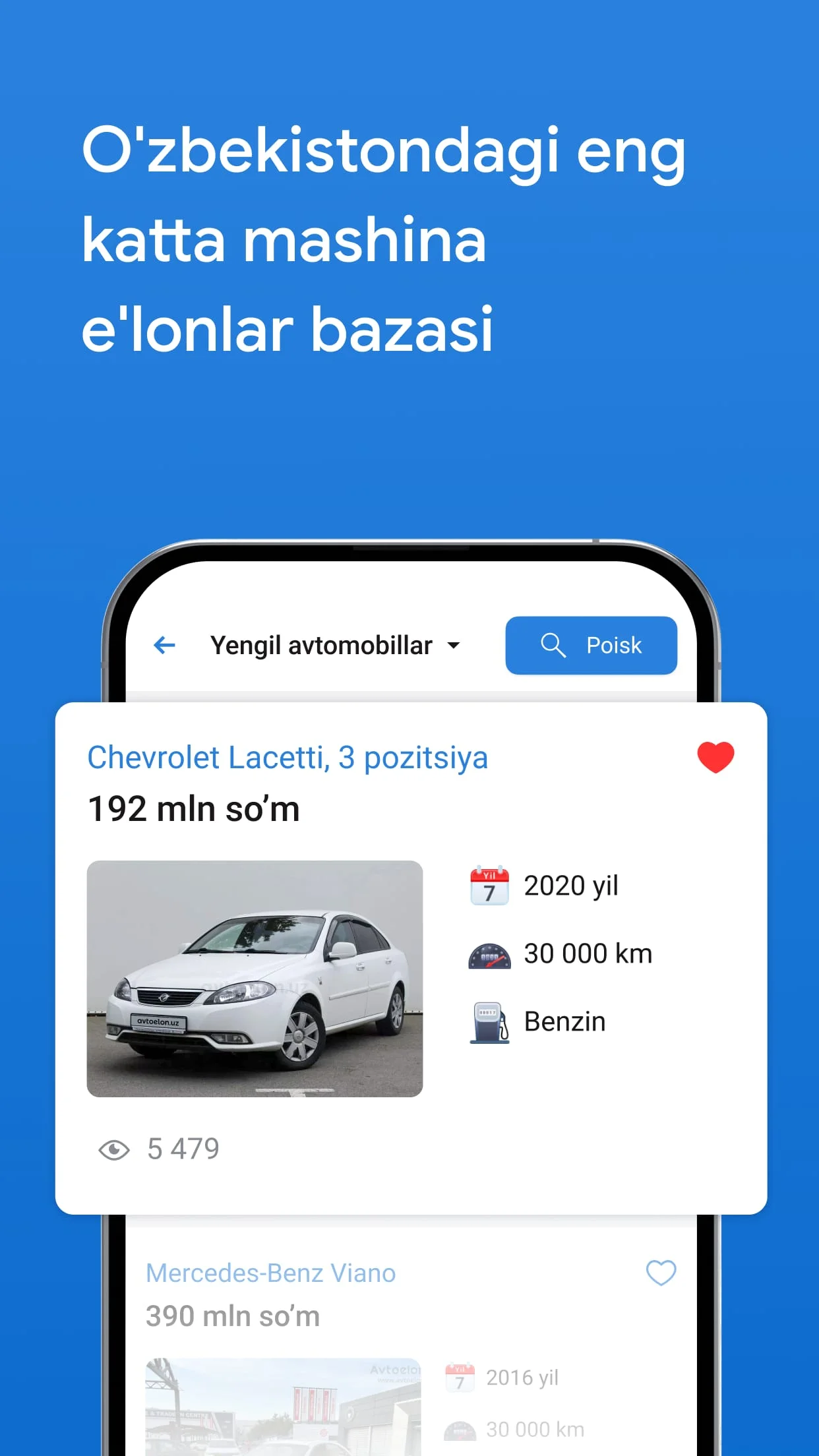
Task: Click the back arrow in the header
Action: pos(164,646)
